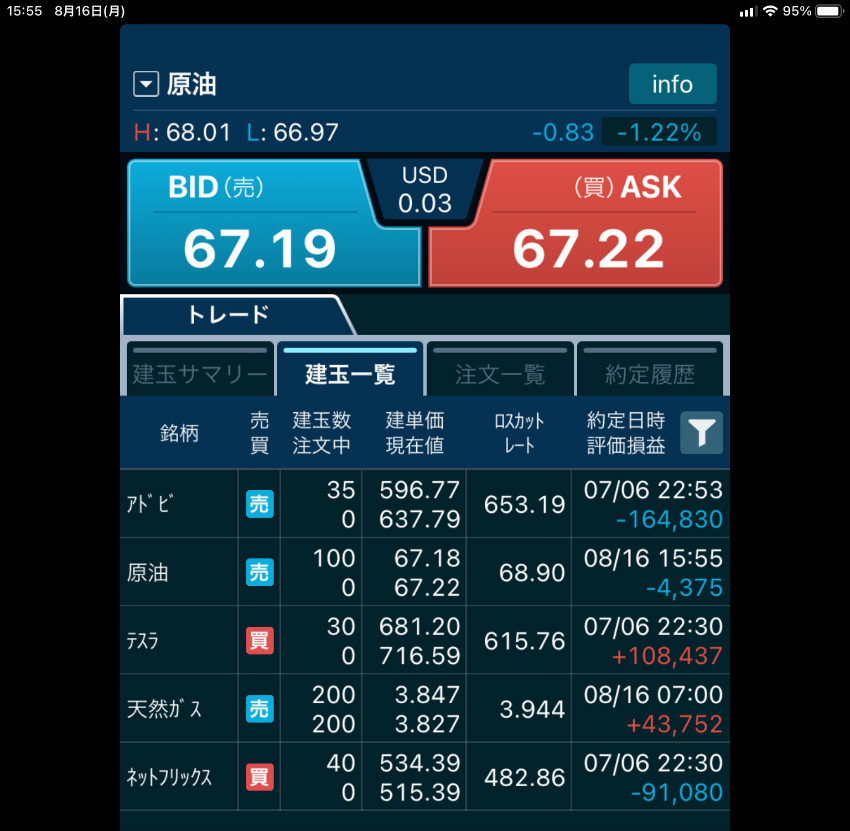
Task: Switch to the 建玉一覧 tab
Action: point(350,373)
